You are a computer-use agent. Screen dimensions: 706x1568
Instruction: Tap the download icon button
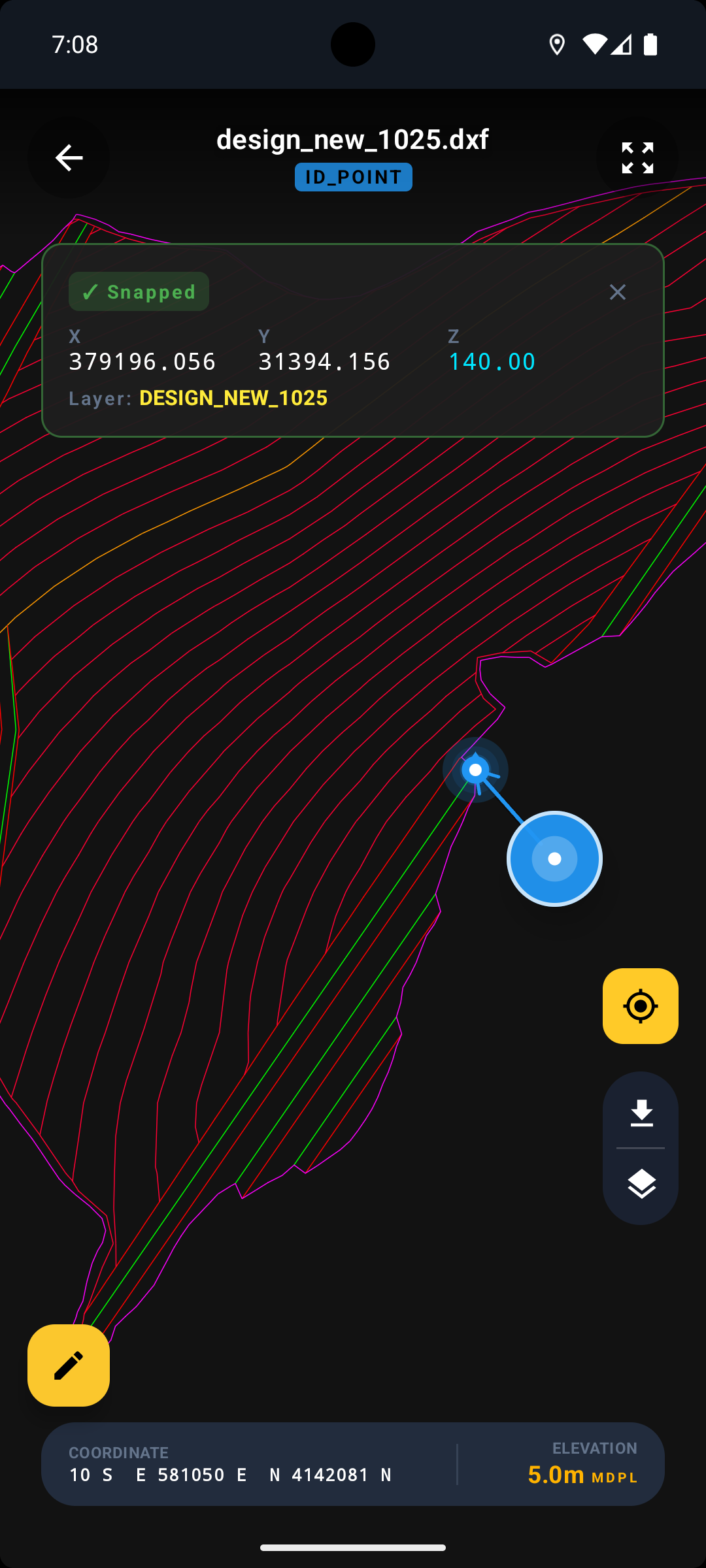point(641,1113)
